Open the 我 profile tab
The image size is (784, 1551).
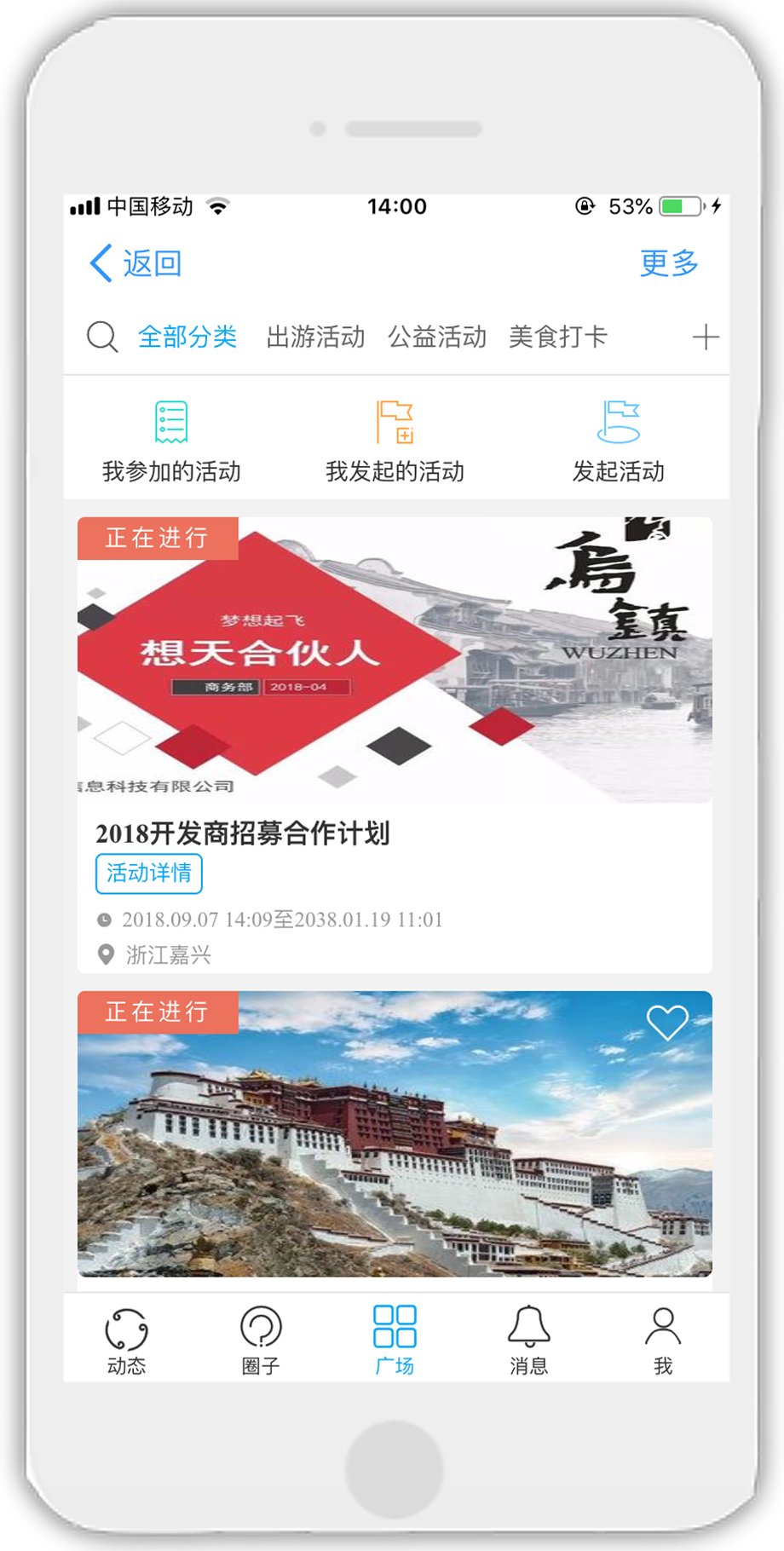663,1340
